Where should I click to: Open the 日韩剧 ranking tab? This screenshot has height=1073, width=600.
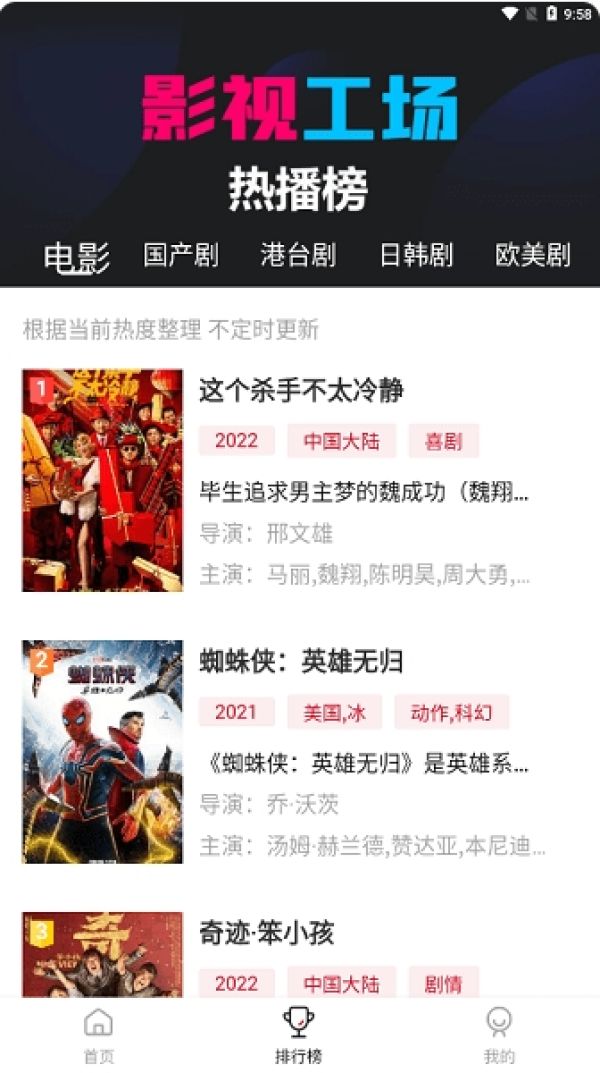click(416, 255)
